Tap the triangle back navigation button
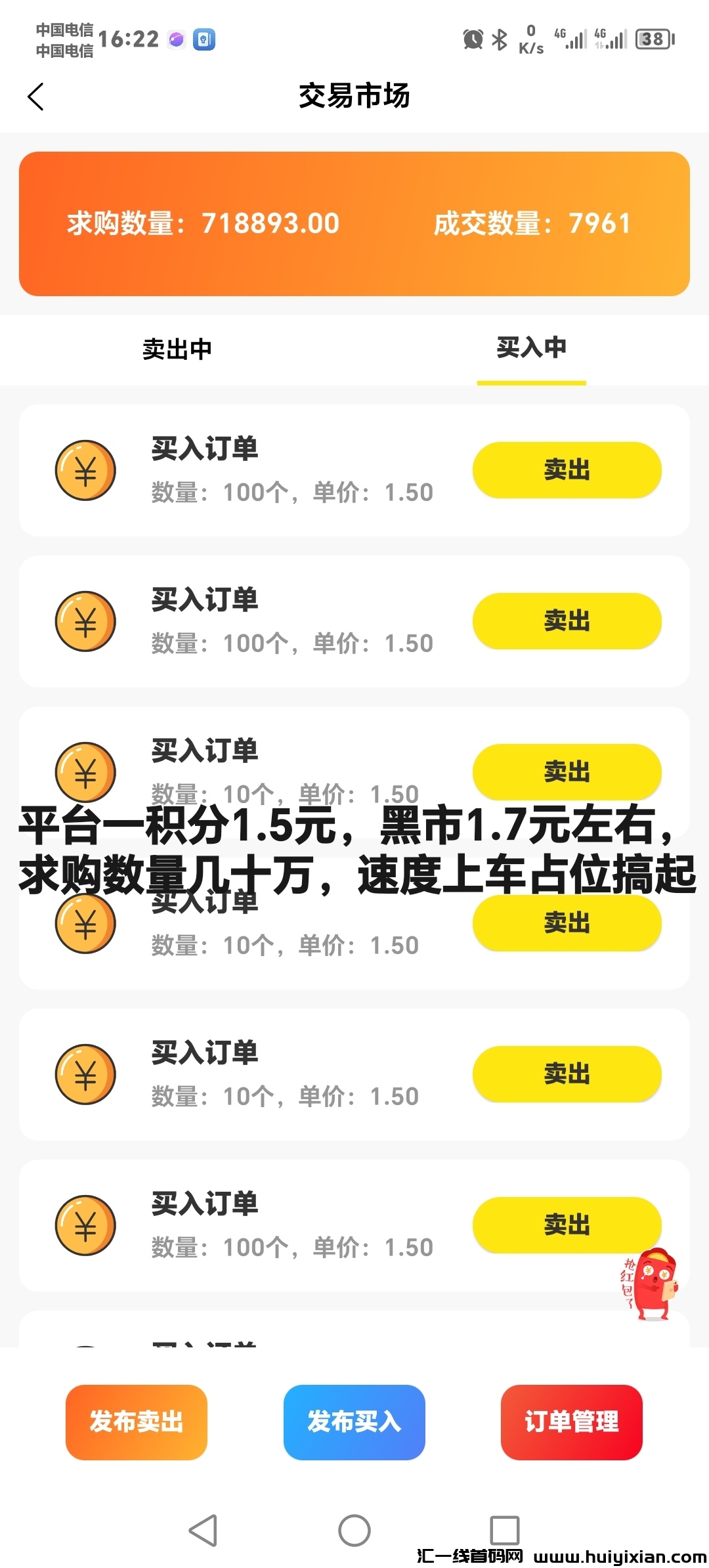Image resolution: width=709 pixels, height=1568 pixels. 205,1530
